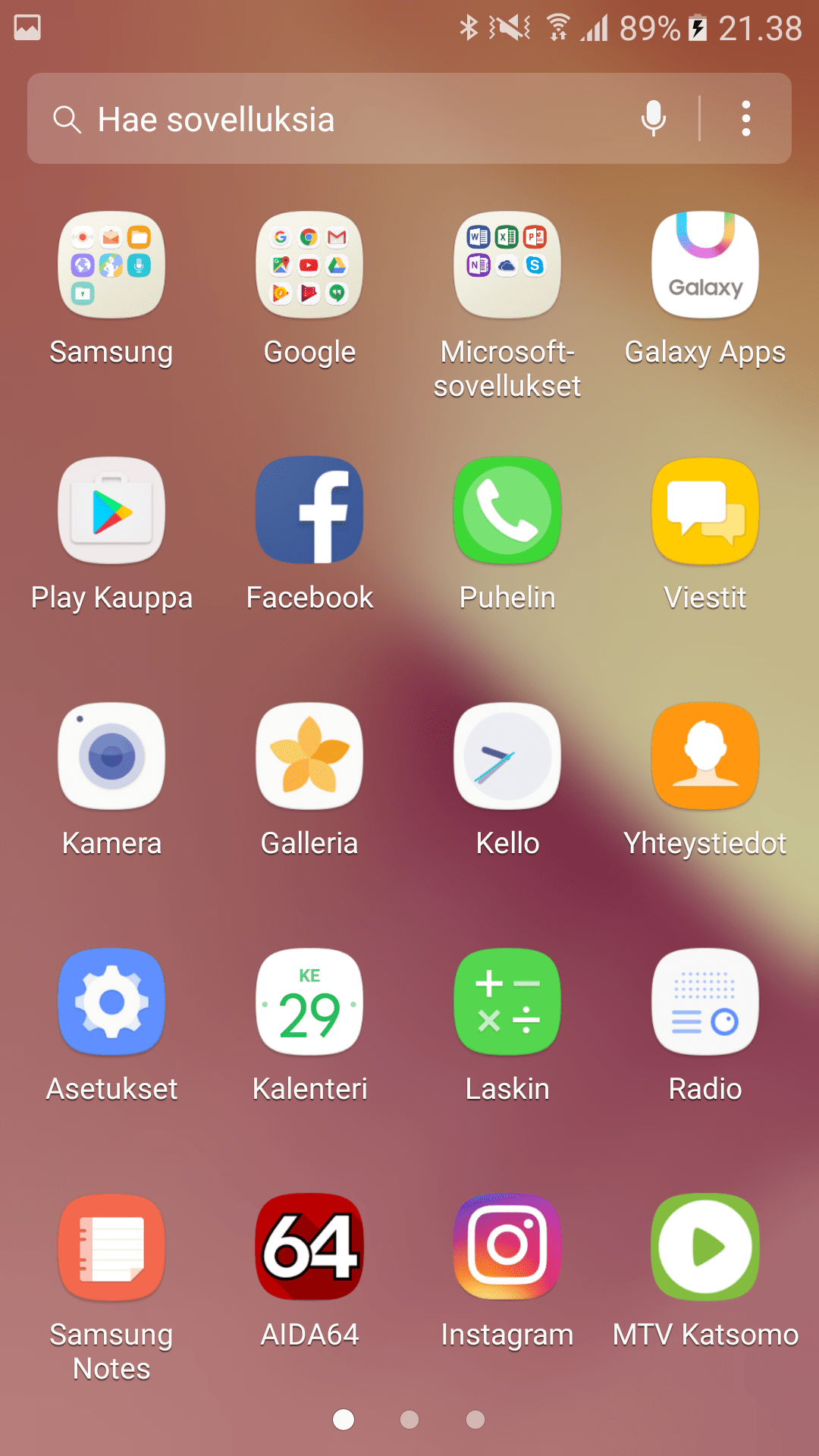The image size is (819, 1456).
Task: Open Viestit messages
Action: click(705, 510)
